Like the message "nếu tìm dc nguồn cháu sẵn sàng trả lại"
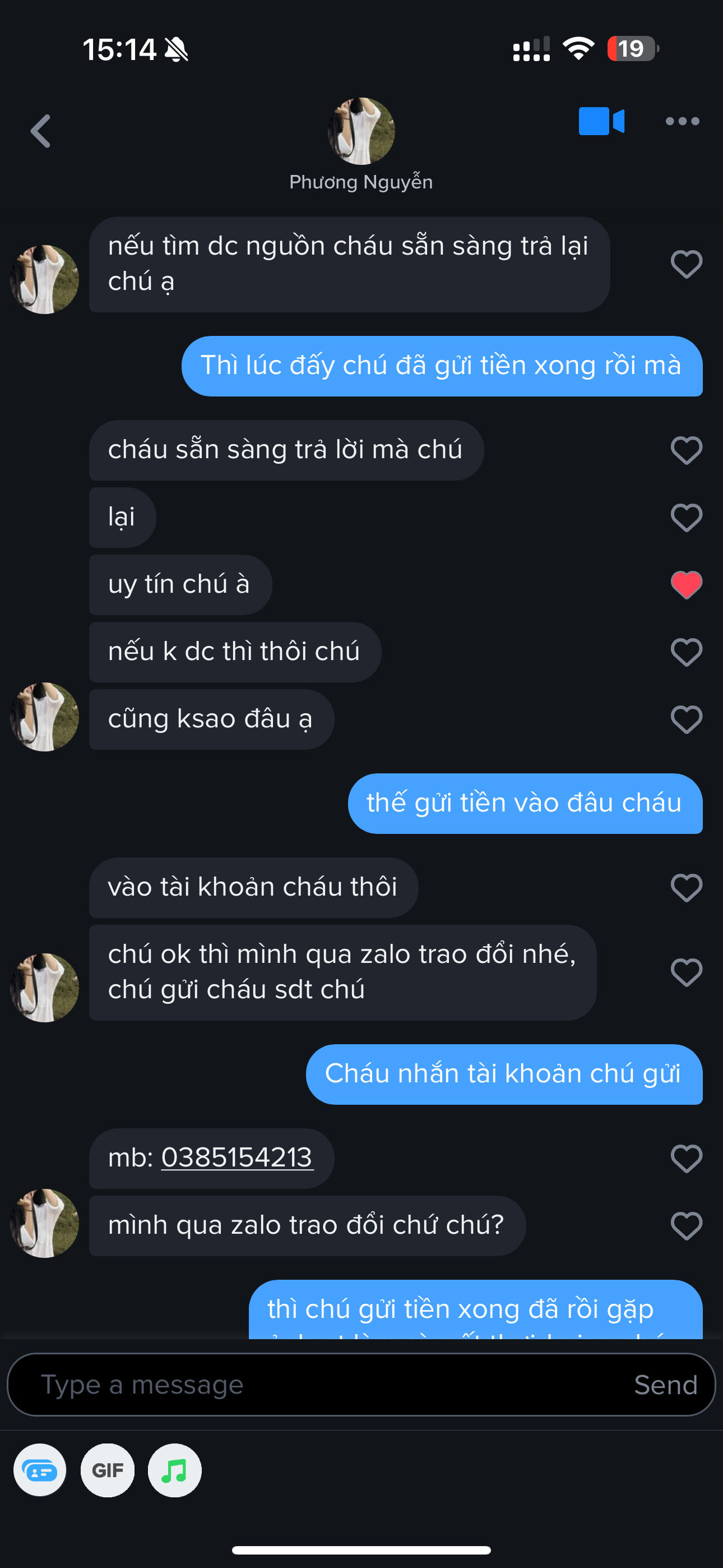This screenshot has height=1568, width=723. point(686,264)
